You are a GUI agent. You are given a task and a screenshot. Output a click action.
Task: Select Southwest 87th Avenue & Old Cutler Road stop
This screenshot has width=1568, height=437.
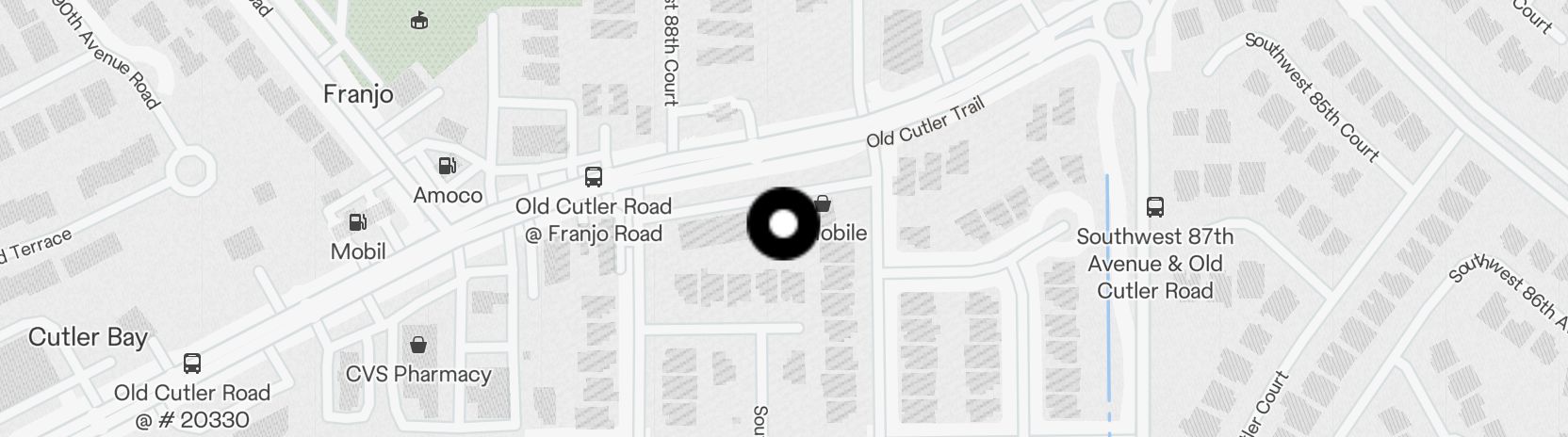(1155, 207)
